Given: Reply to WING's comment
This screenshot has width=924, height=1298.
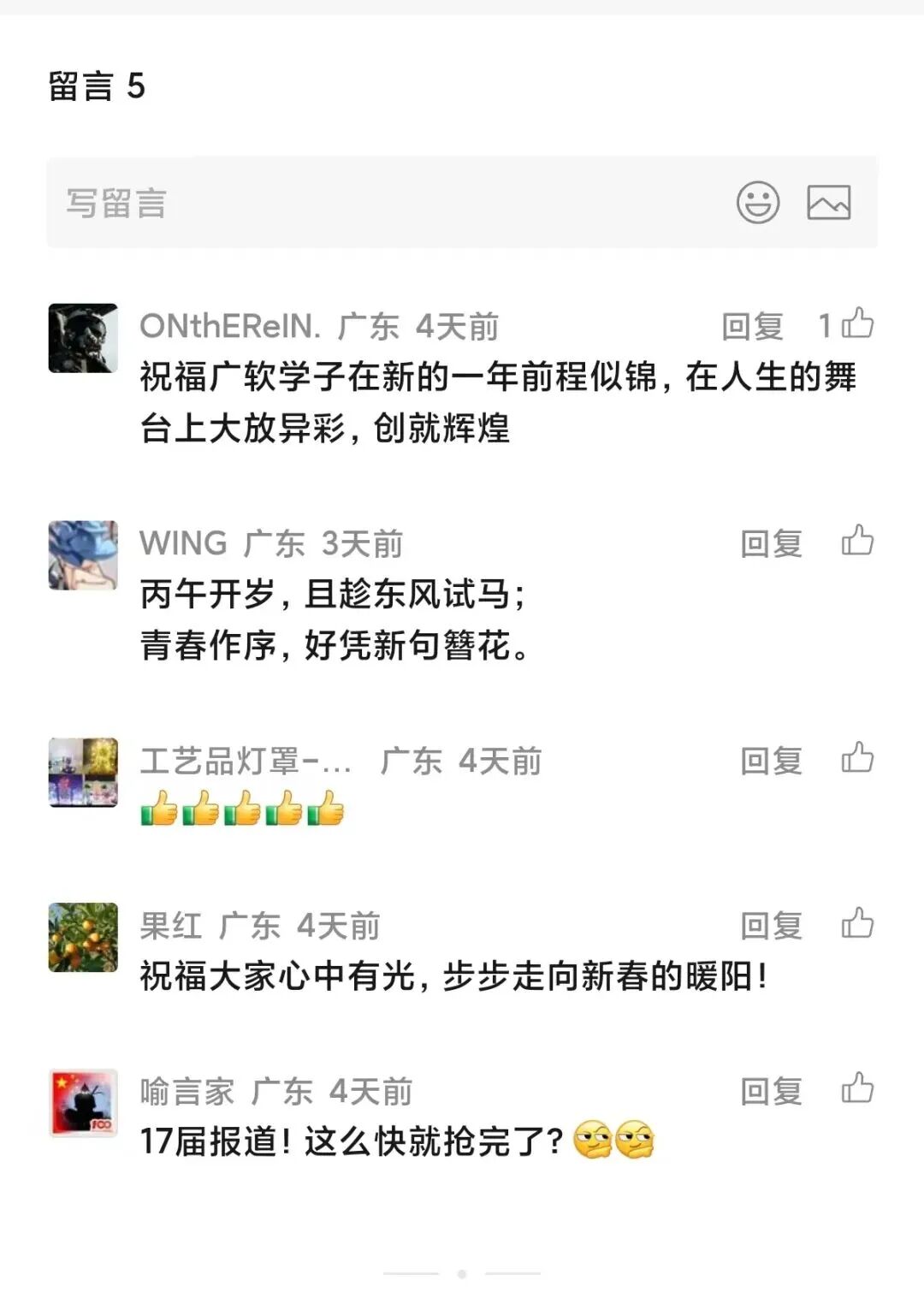Looking at the screenshot, I should (771, 543).
